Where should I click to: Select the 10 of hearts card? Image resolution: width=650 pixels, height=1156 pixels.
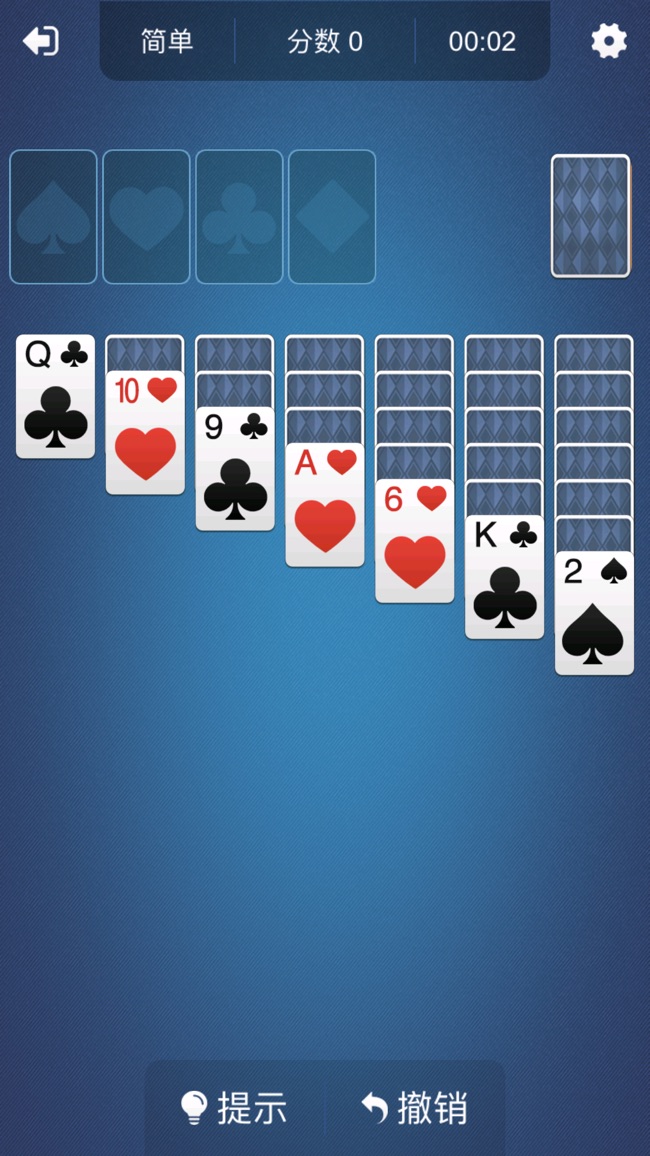click(x=145, y=434)
